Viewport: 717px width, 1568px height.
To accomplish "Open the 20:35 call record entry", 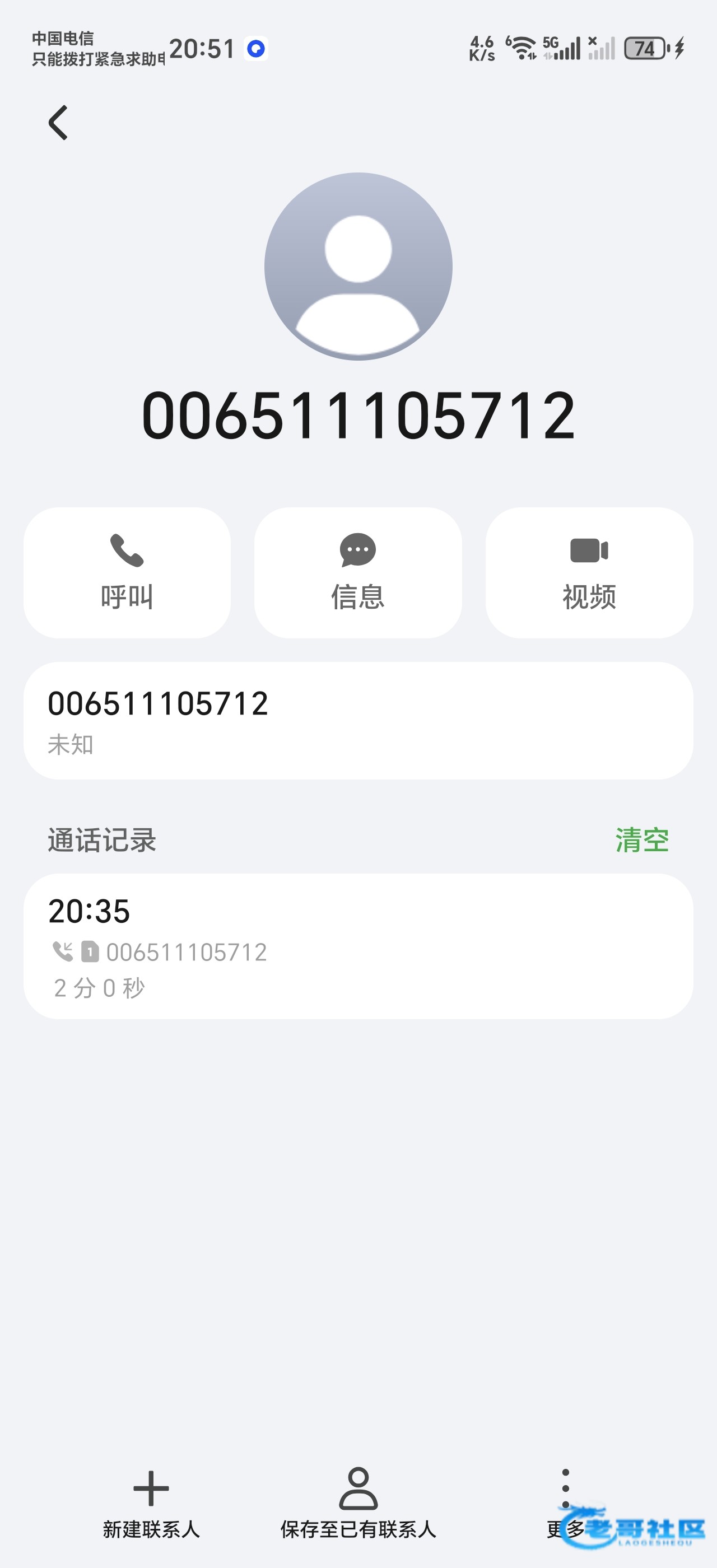I will [x=358, y=946].
